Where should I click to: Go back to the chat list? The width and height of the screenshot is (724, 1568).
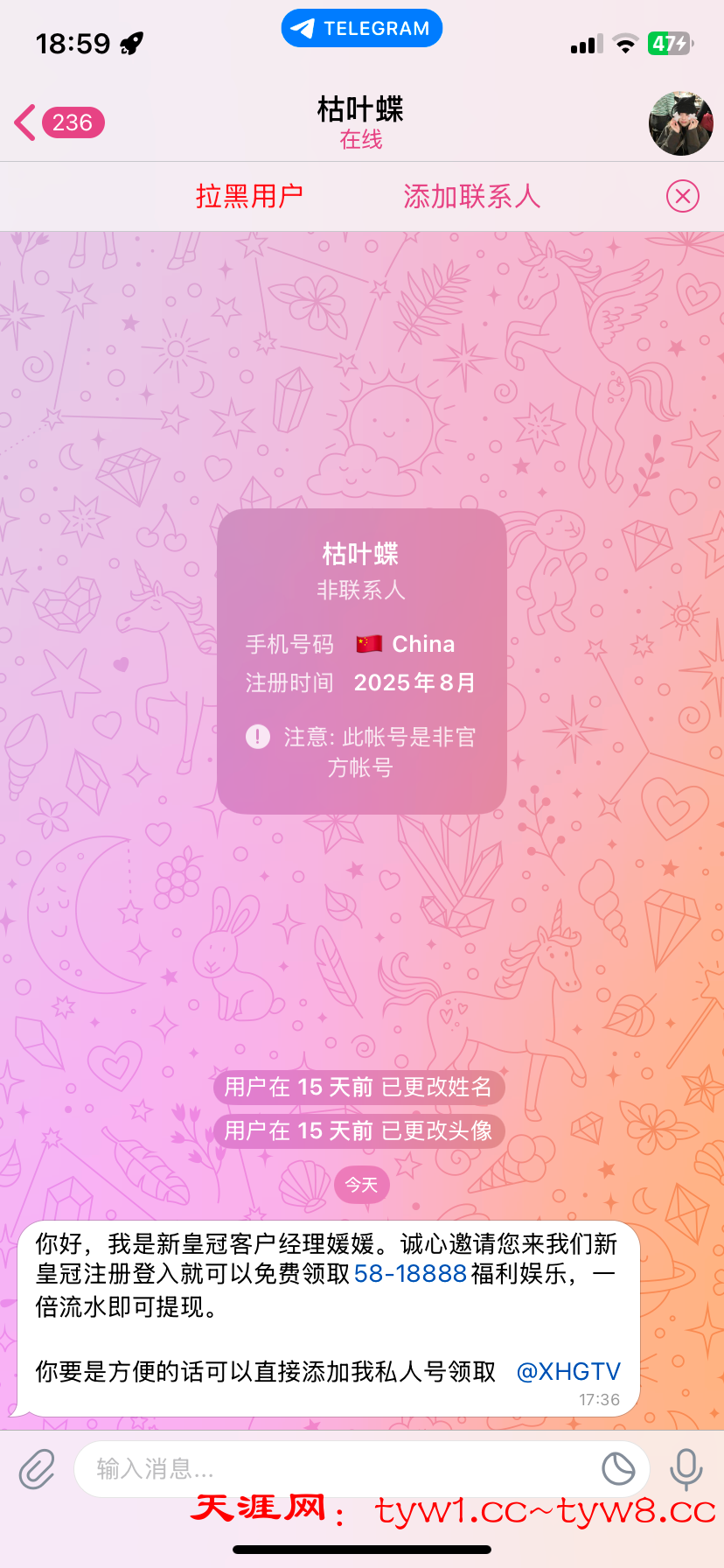(58, 122)
